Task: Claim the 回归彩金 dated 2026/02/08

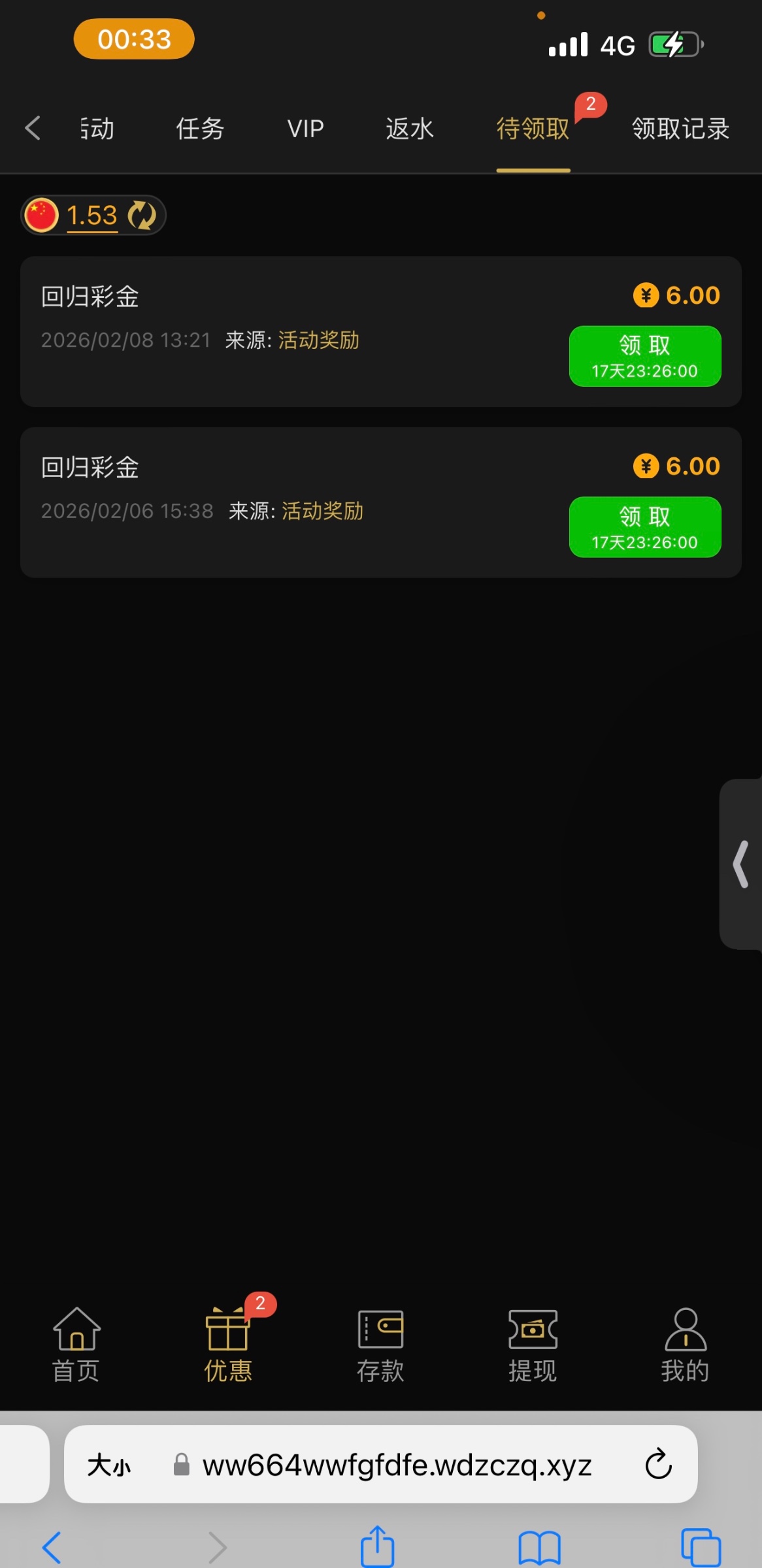Action: point(644,356)
